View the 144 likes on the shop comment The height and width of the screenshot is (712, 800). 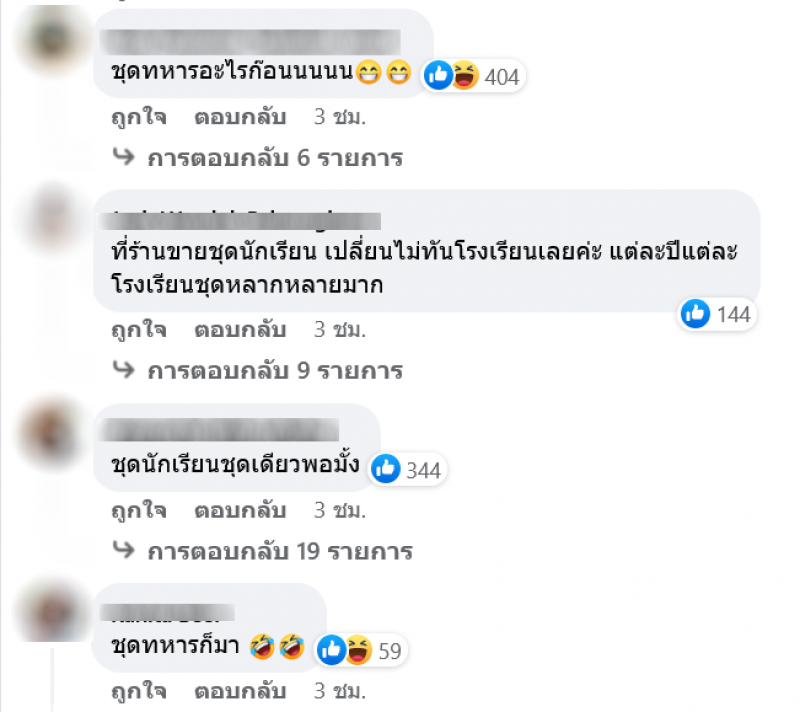click(x=716, y=314)
